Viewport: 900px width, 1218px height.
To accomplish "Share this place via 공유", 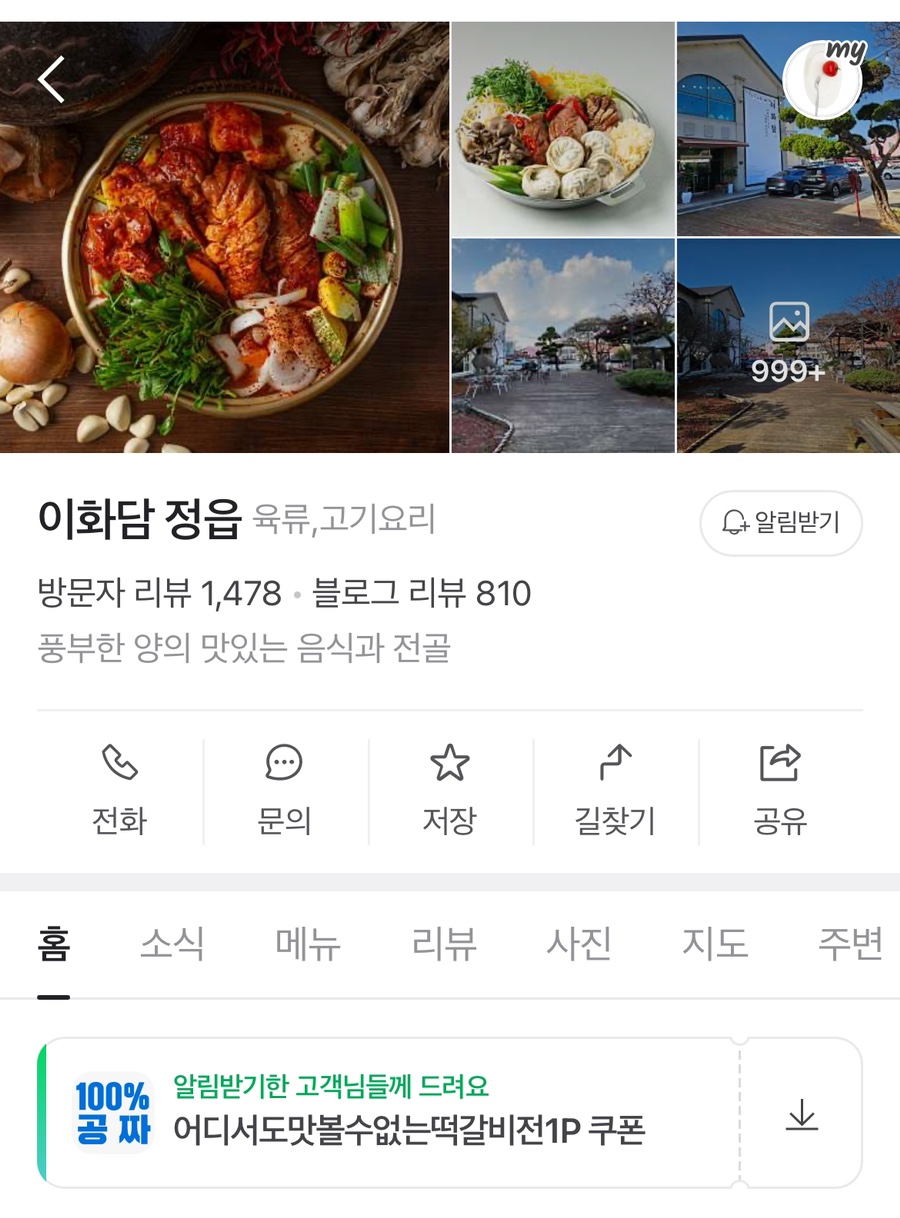I will tap(780, 791).
